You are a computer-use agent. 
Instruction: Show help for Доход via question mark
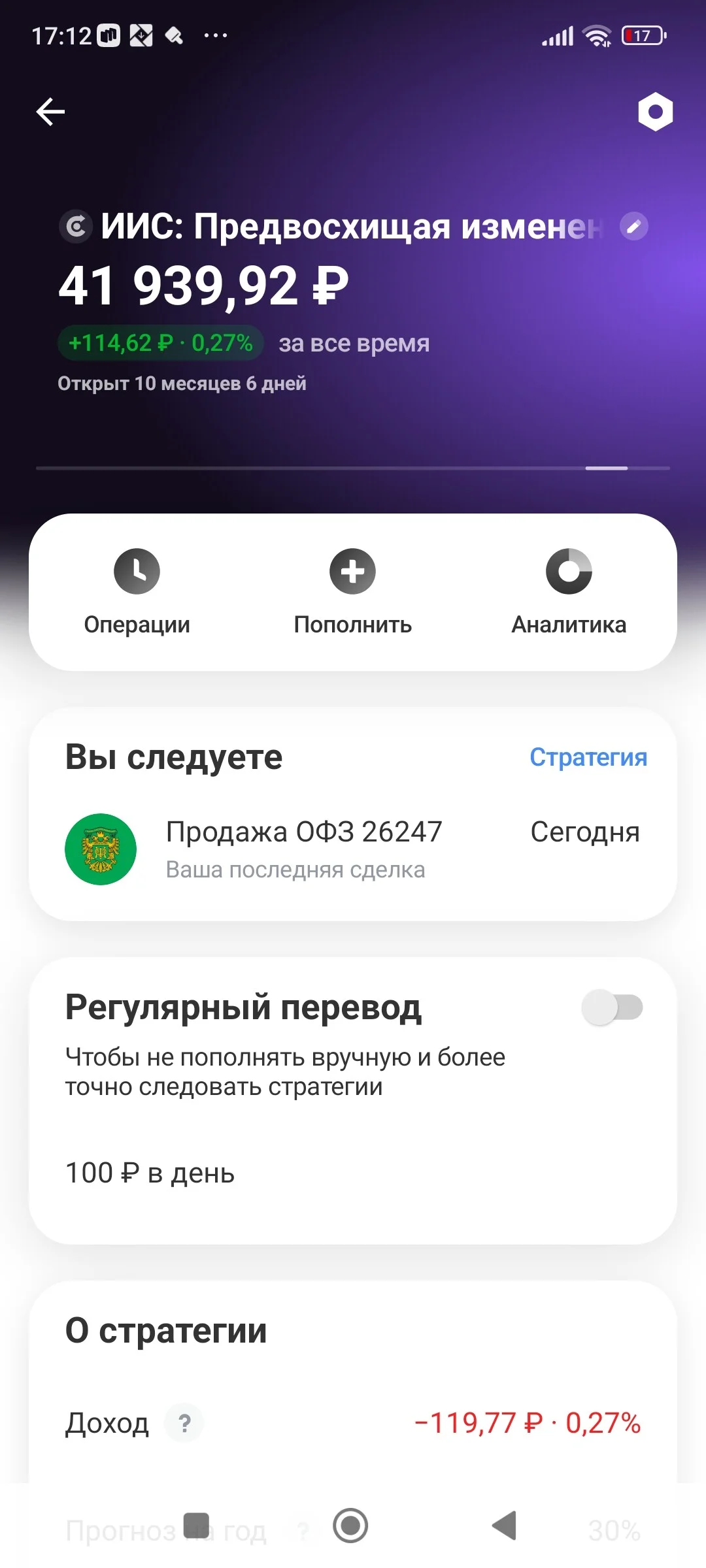[x=184, y=1423]
